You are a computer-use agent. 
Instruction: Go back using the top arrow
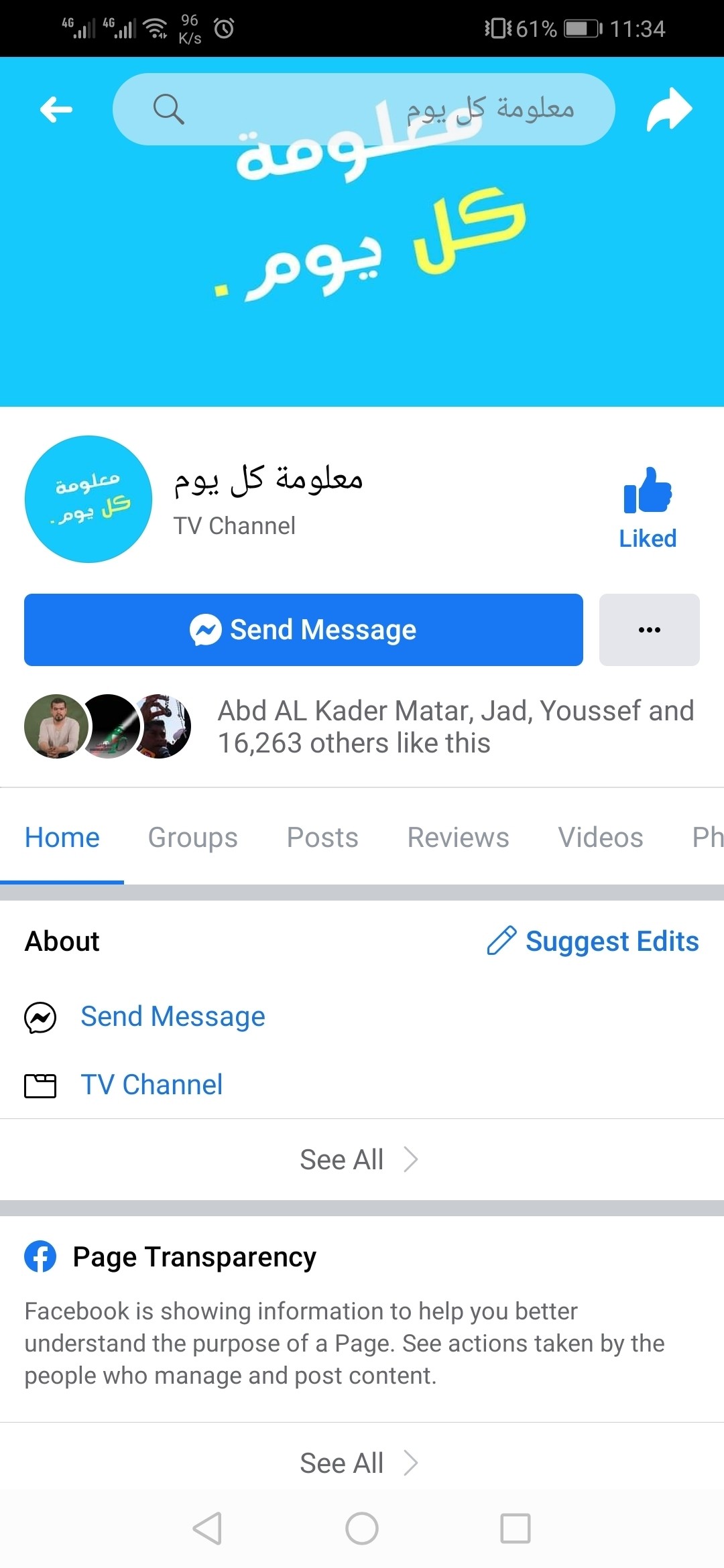click(x=56, y=109)
